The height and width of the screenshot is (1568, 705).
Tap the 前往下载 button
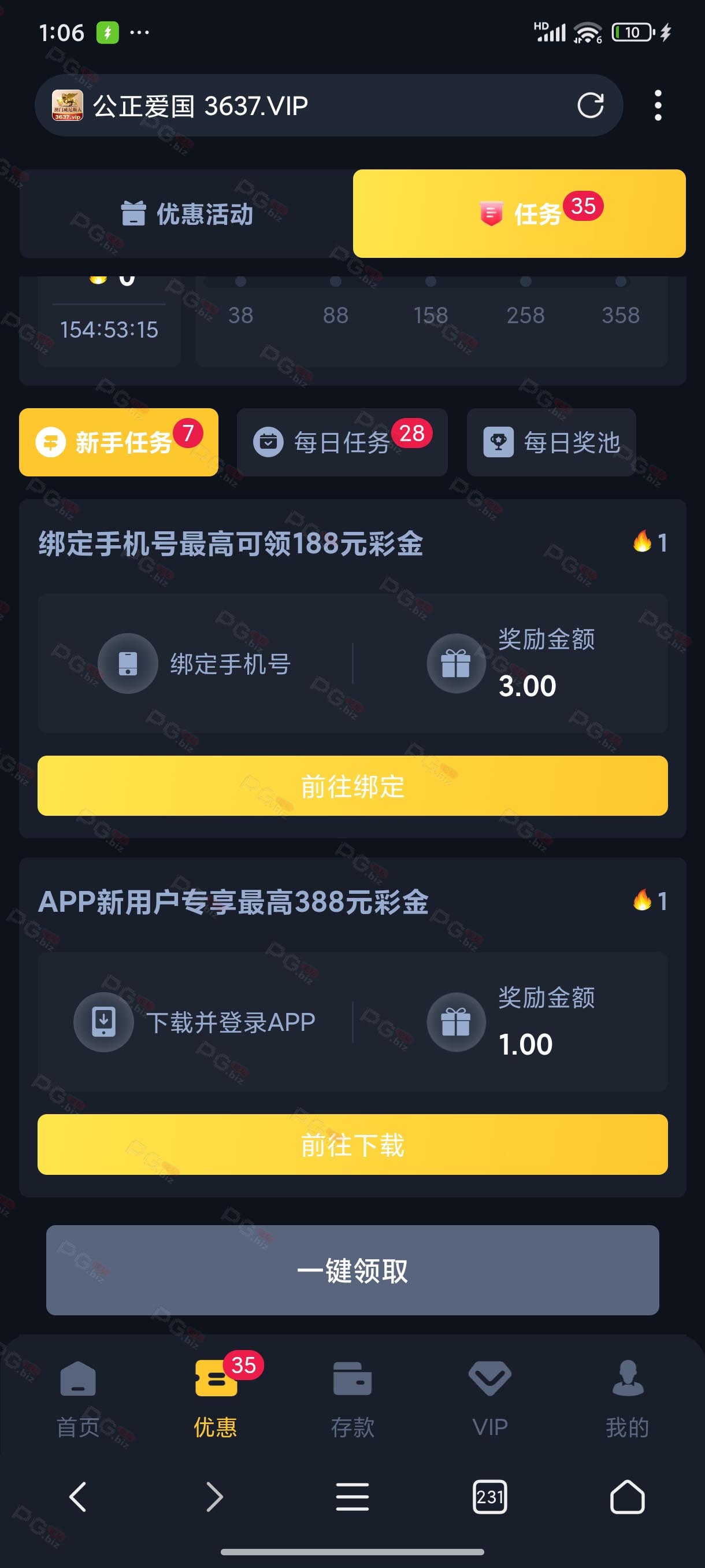352,1144
